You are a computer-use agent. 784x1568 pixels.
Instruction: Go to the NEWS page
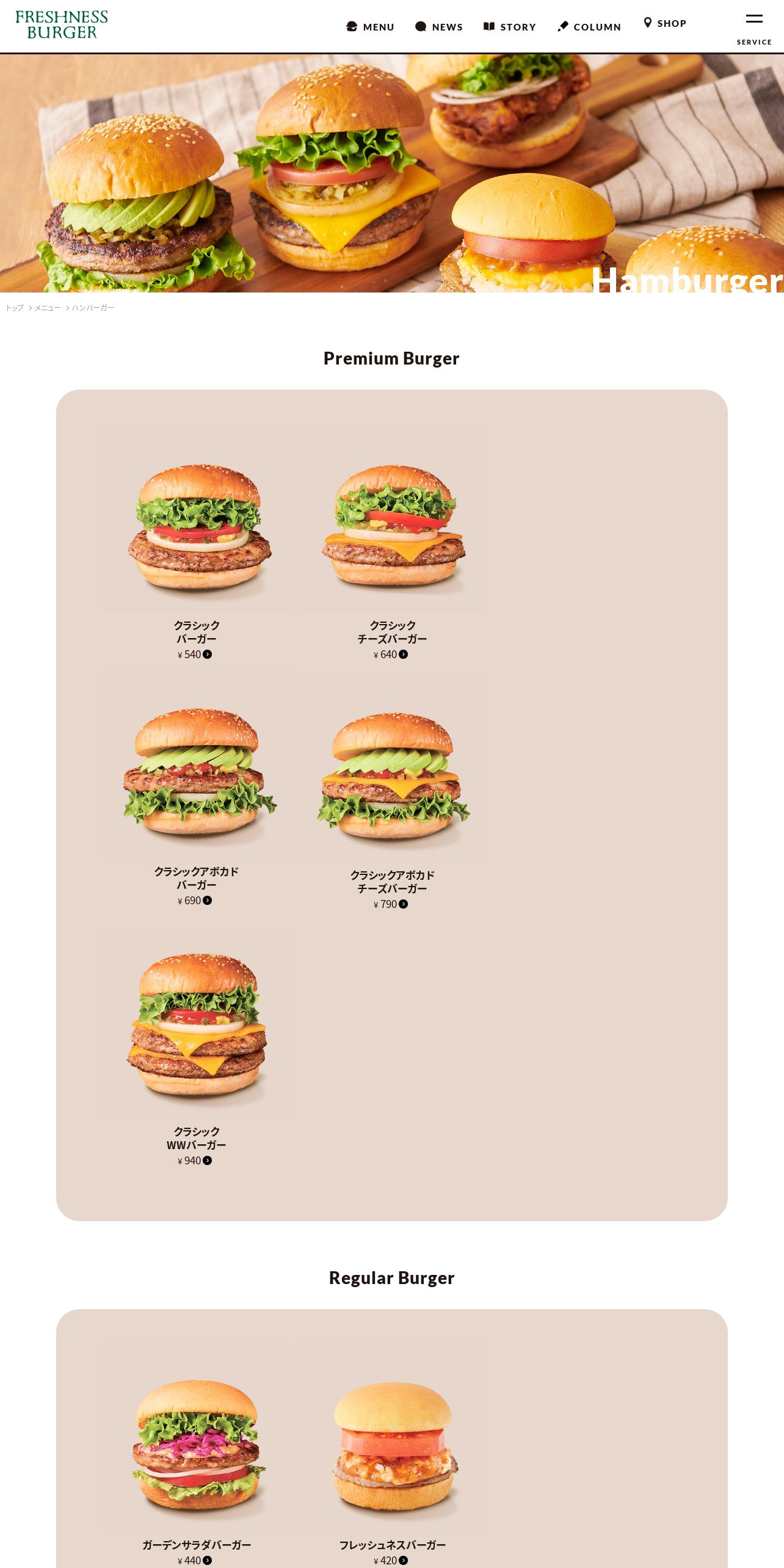click(x=438, y=27)
